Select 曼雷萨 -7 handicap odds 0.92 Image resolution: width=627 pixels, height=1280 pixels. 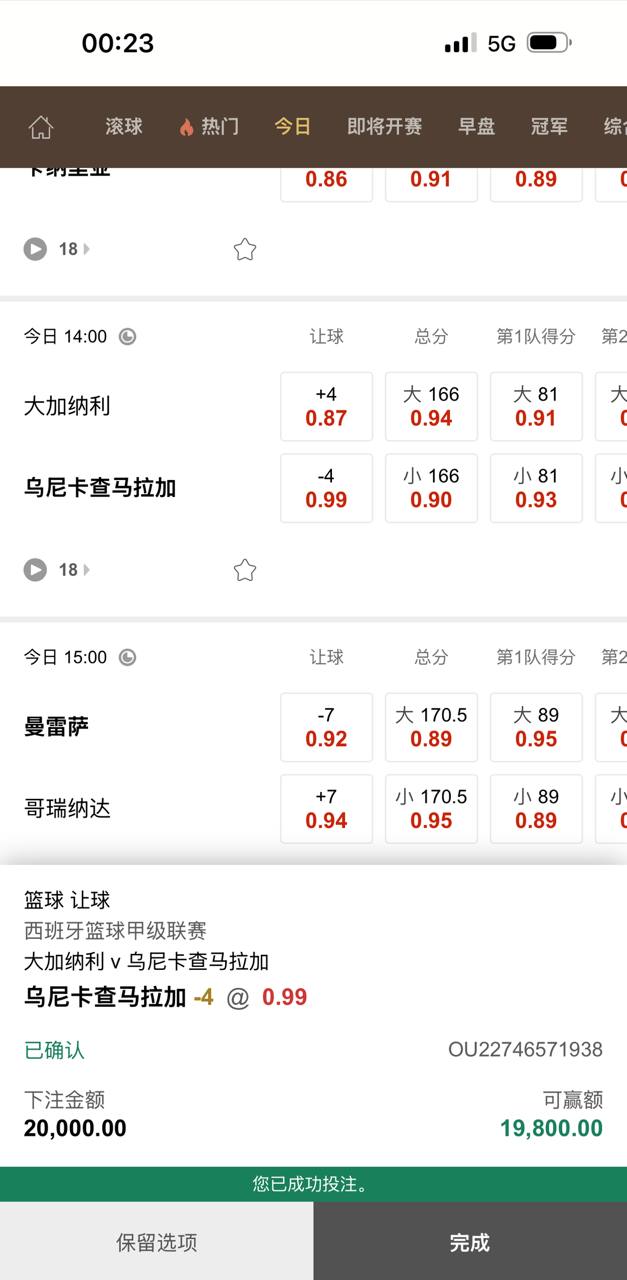(x=326, y=727)
